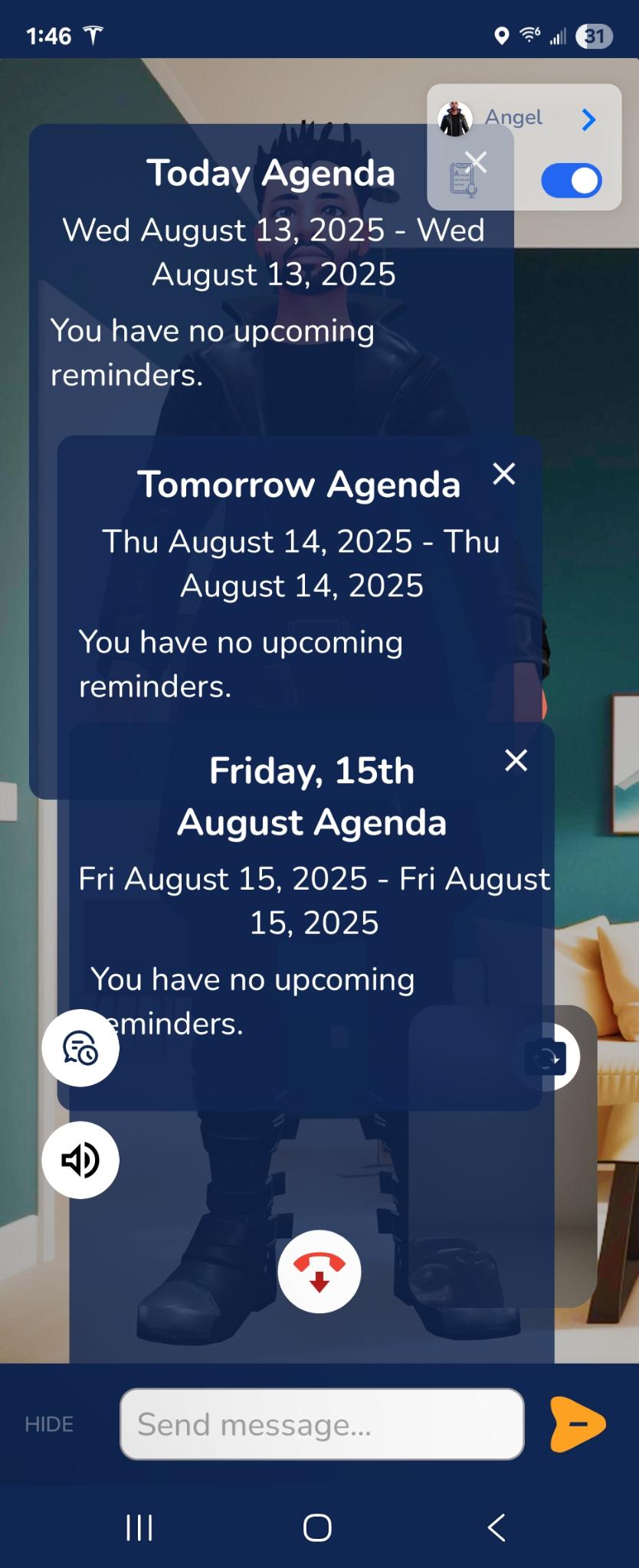Close the Friday 15th August Agenda card

(516, 760)
